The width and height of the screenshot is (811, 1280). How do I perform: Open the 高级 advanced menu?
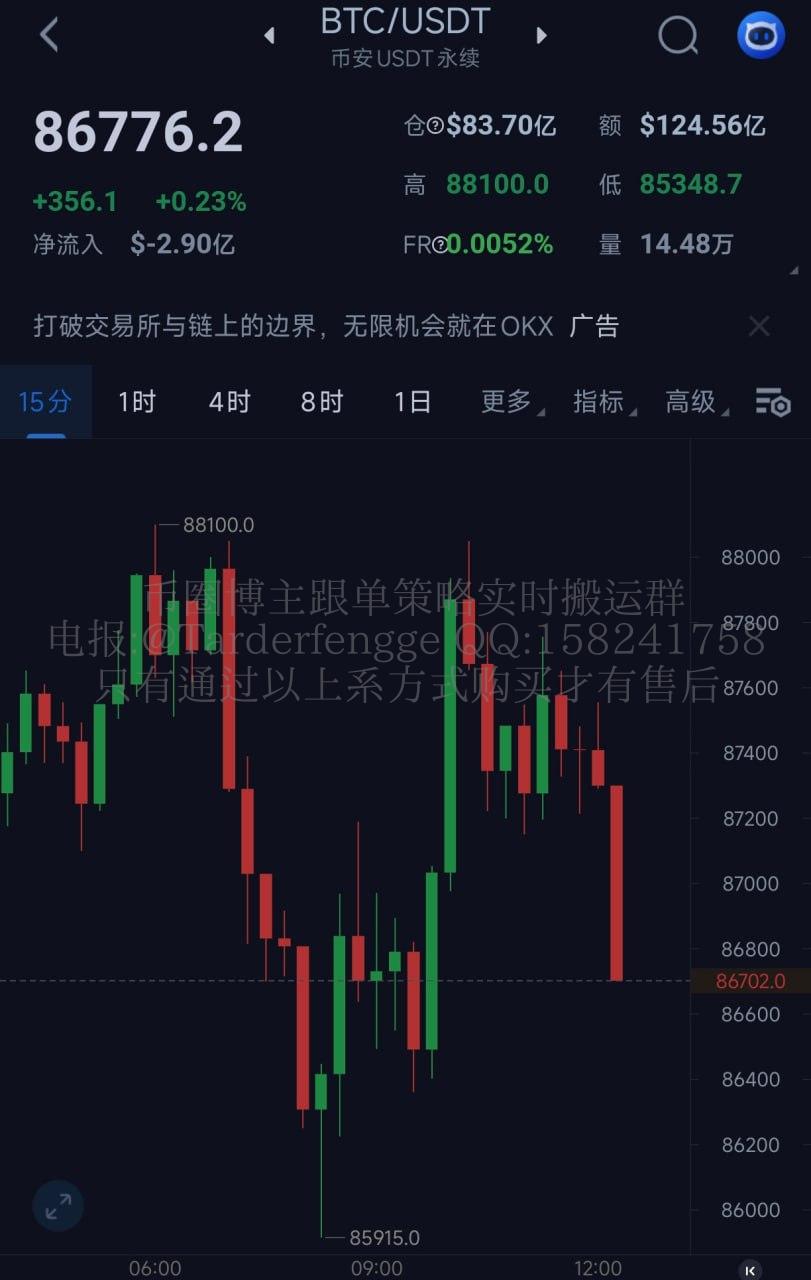click(x=693, y=402)
